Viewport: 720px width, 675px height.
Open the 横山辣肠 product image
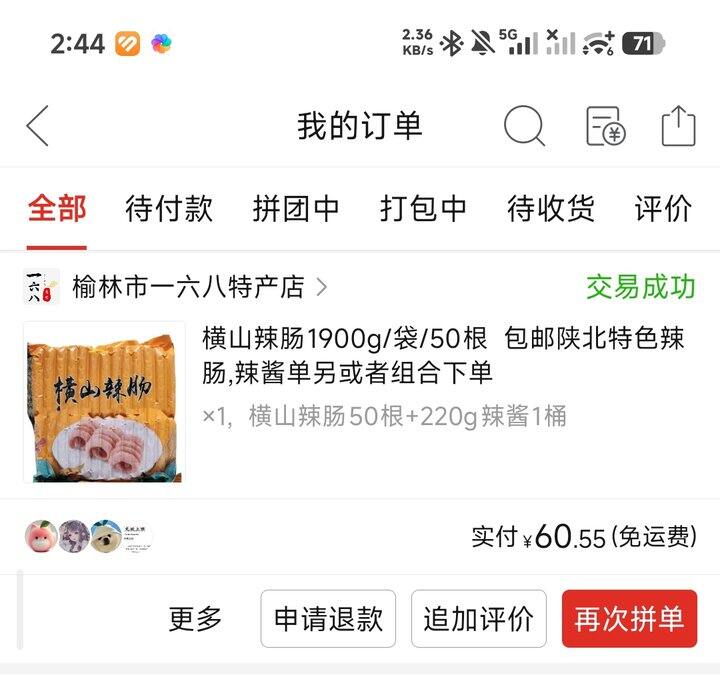pyautogui.click(x=104, y=402)
